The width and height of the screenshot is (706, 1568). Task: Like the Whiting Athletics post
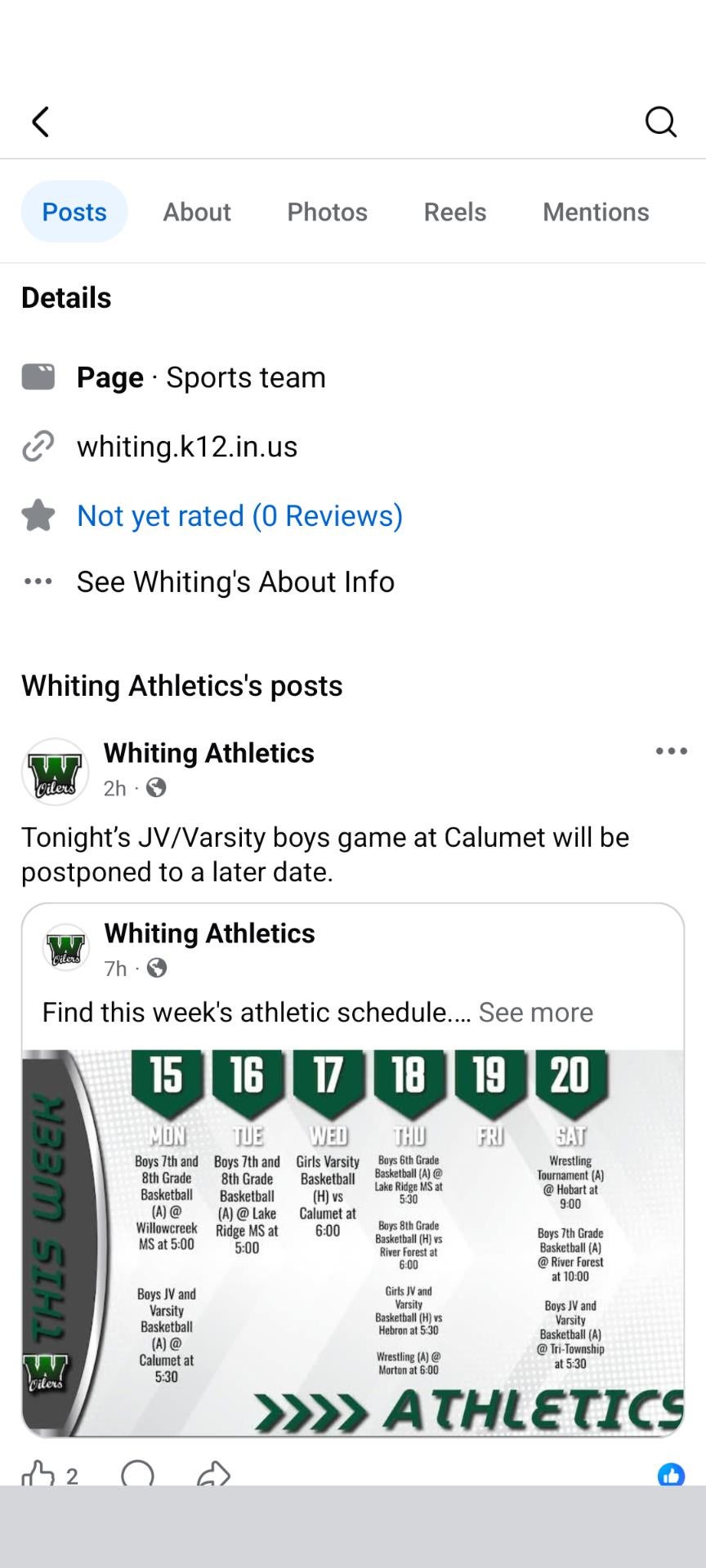pyautogui.click(x=39, y=1475)
